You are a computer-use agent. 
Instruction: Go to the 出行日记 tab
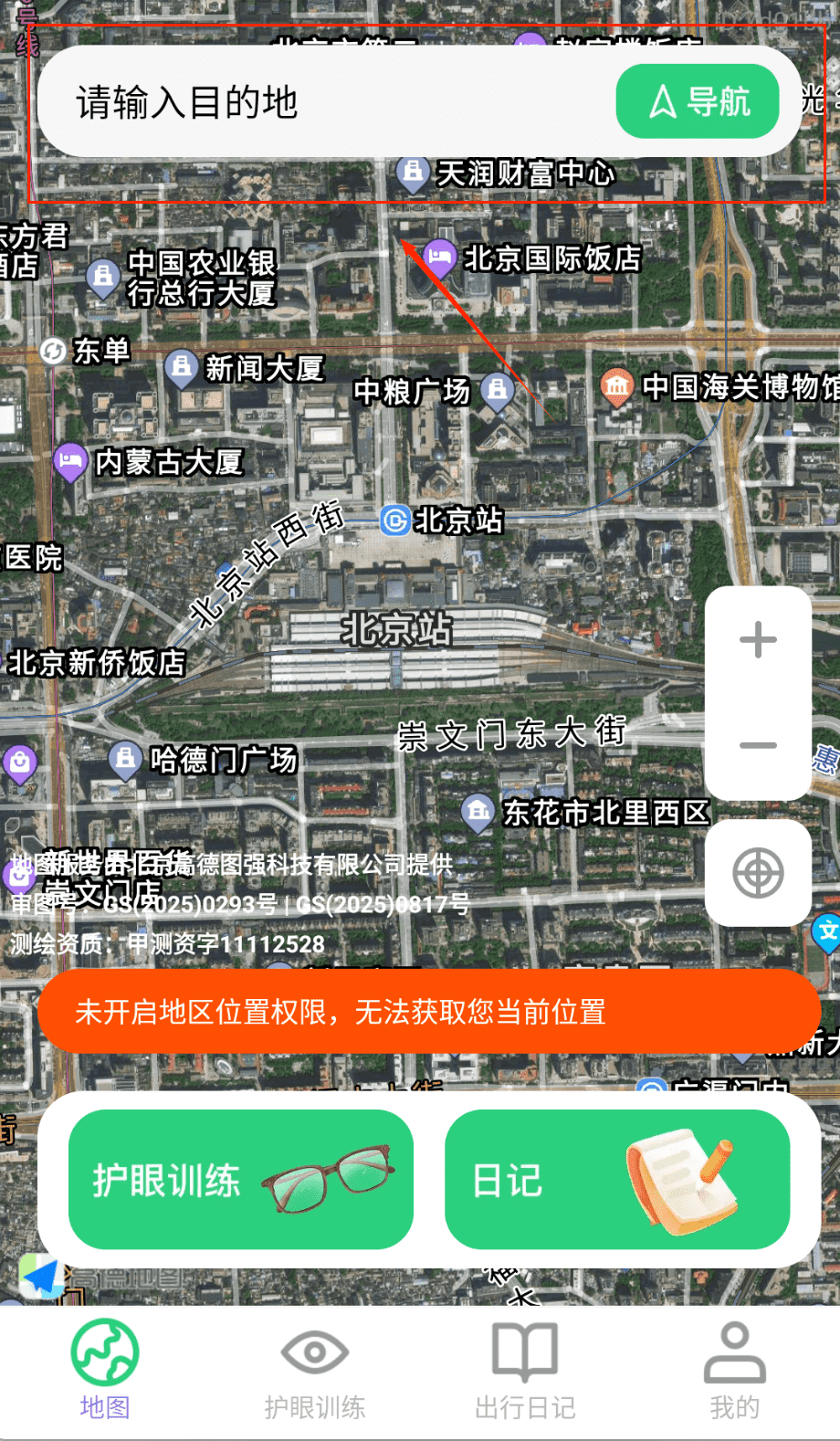click(525, 1369)
